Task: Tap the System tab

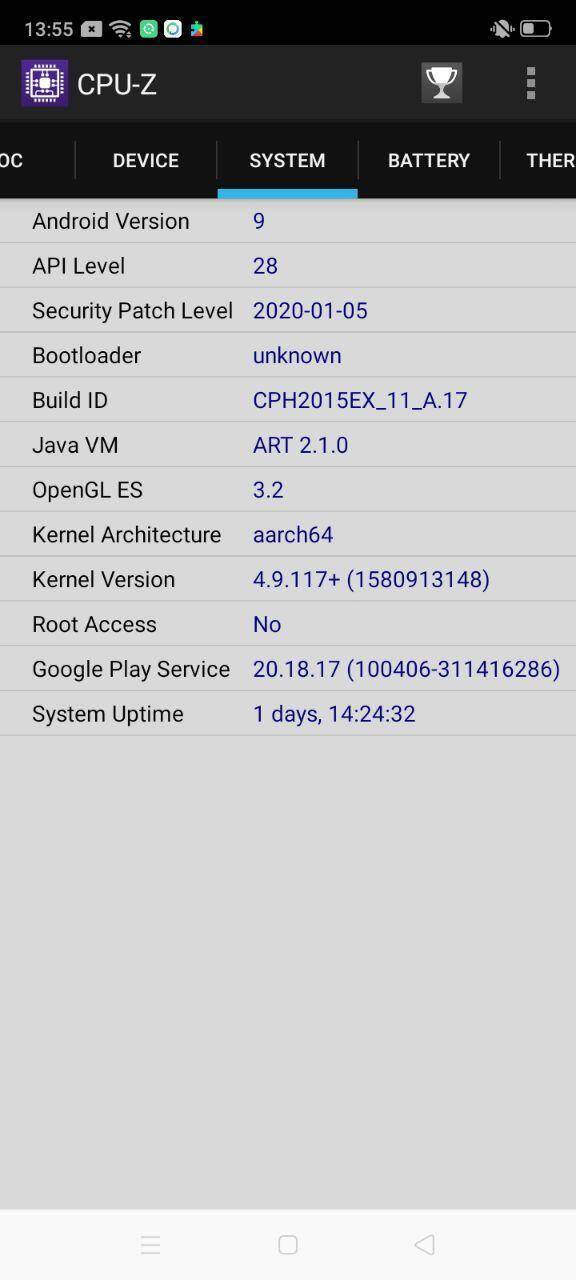Action: click(287, 160)
